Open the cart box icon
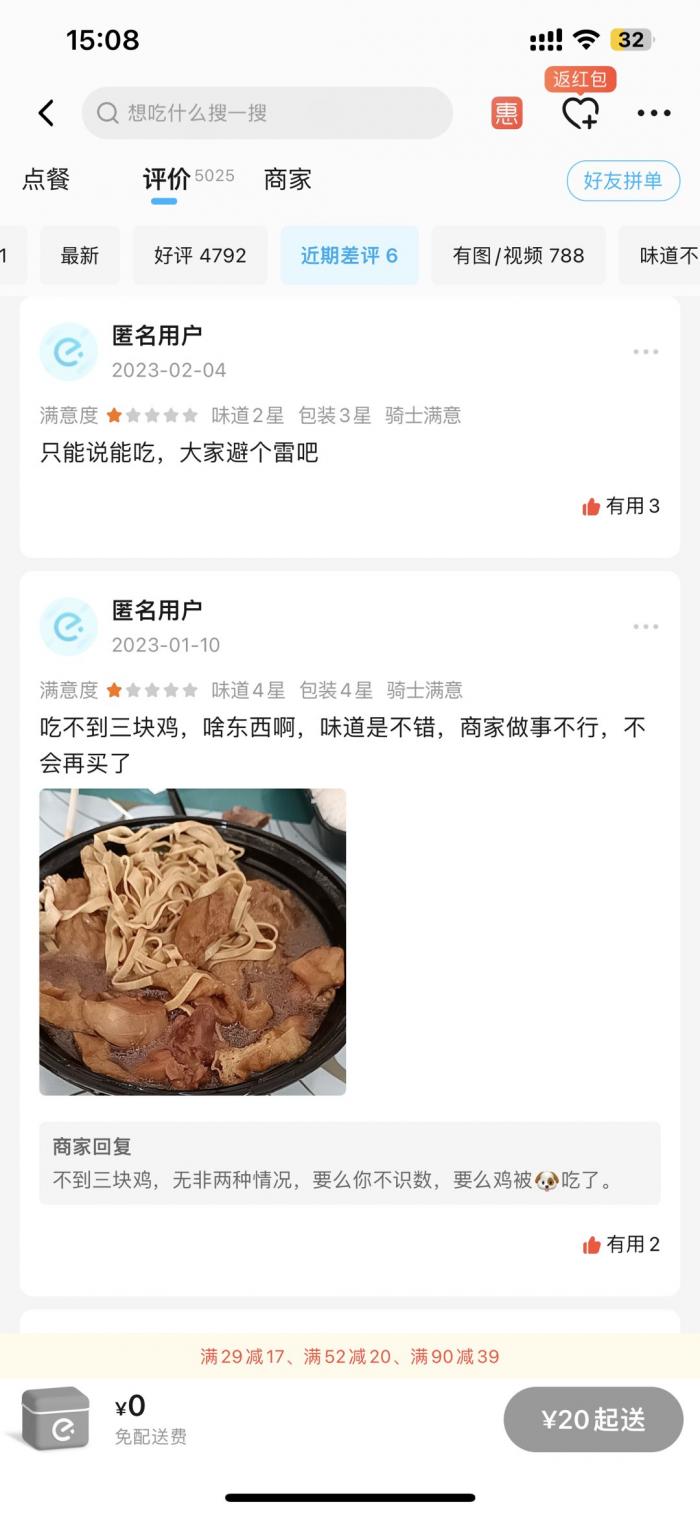This screenshot has height=1515, width=700. pyautogui.click(x=55, y=1419)
